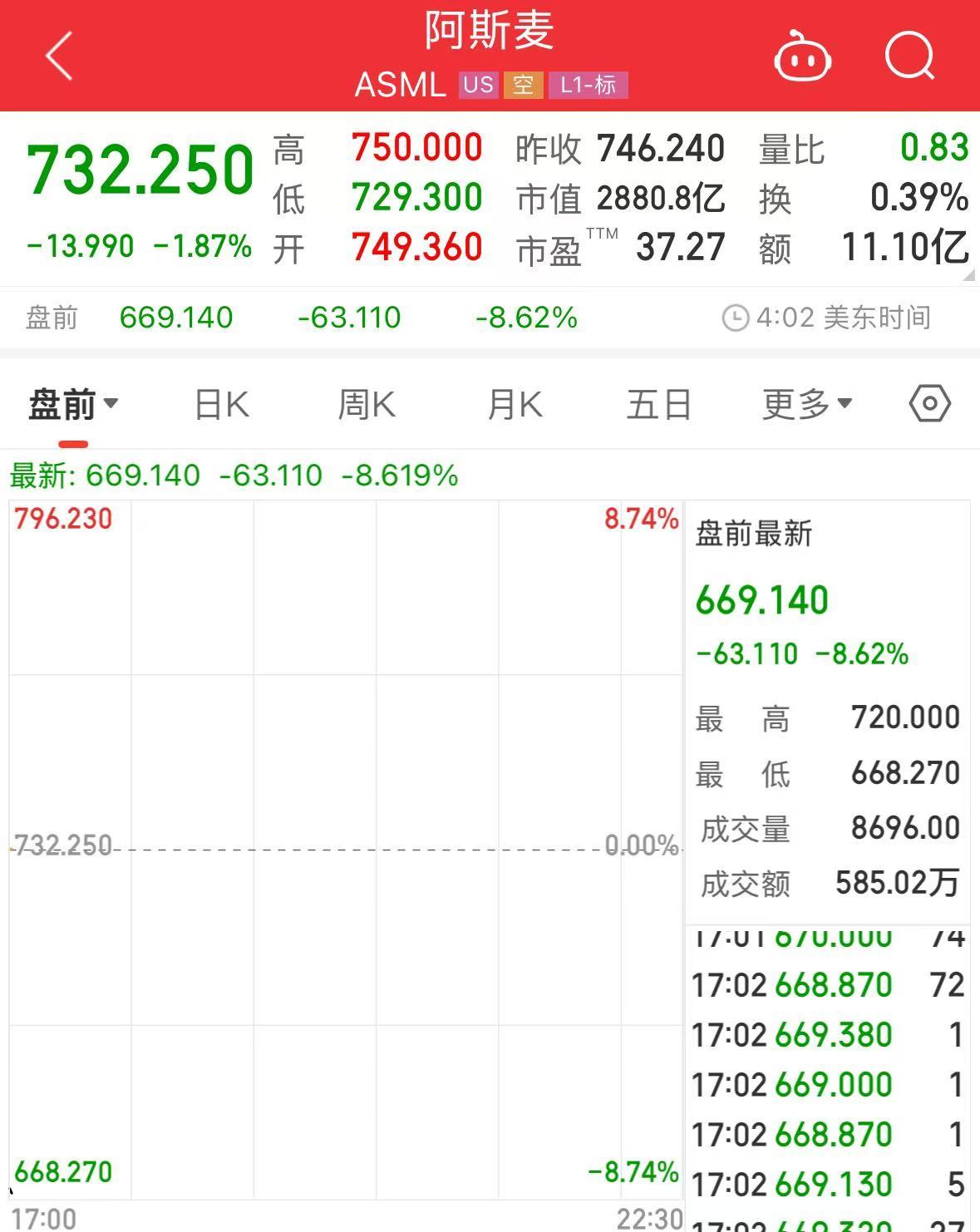Image resolution: width=980 pixels, height=1232 pixels.
Task: Tap the clock icon next to 美东时间
Action: click(735, 318)
